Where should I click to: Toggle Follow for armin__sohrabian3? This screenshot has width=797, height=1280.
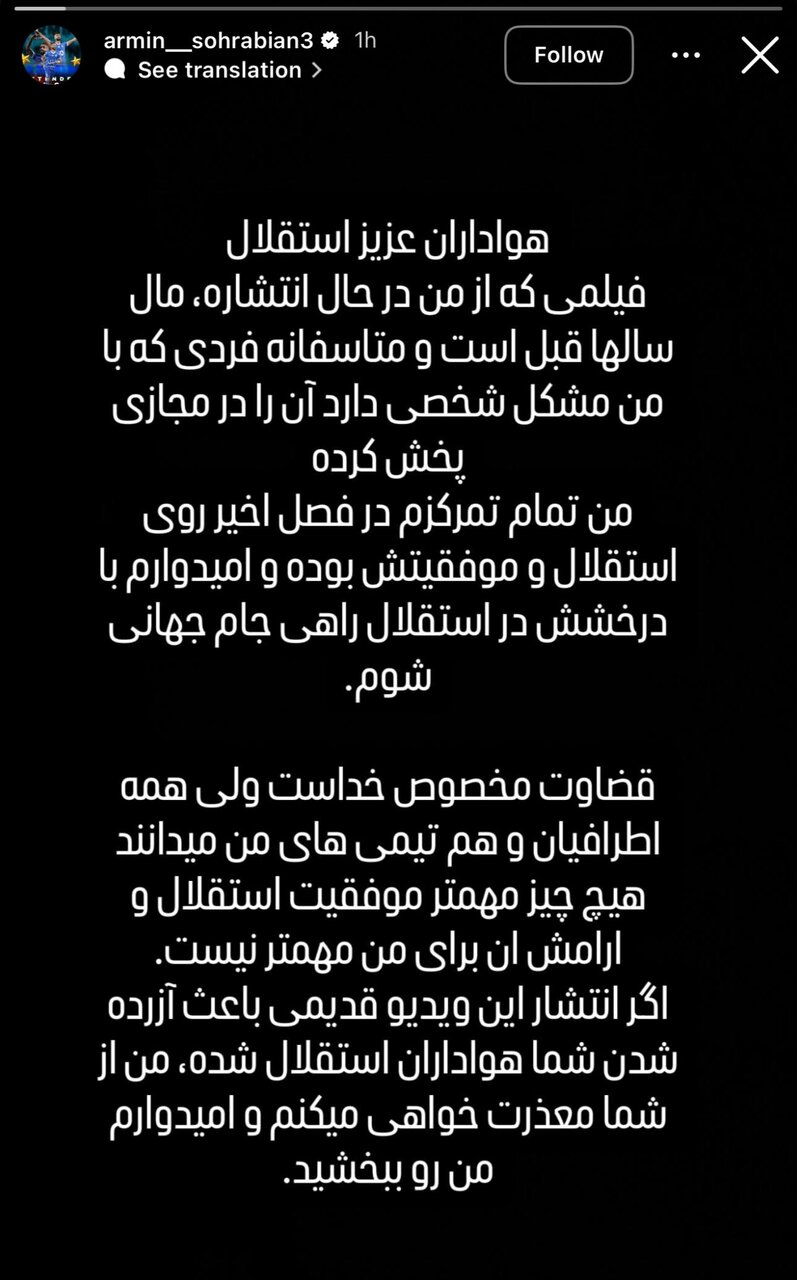tap(568, 55)
